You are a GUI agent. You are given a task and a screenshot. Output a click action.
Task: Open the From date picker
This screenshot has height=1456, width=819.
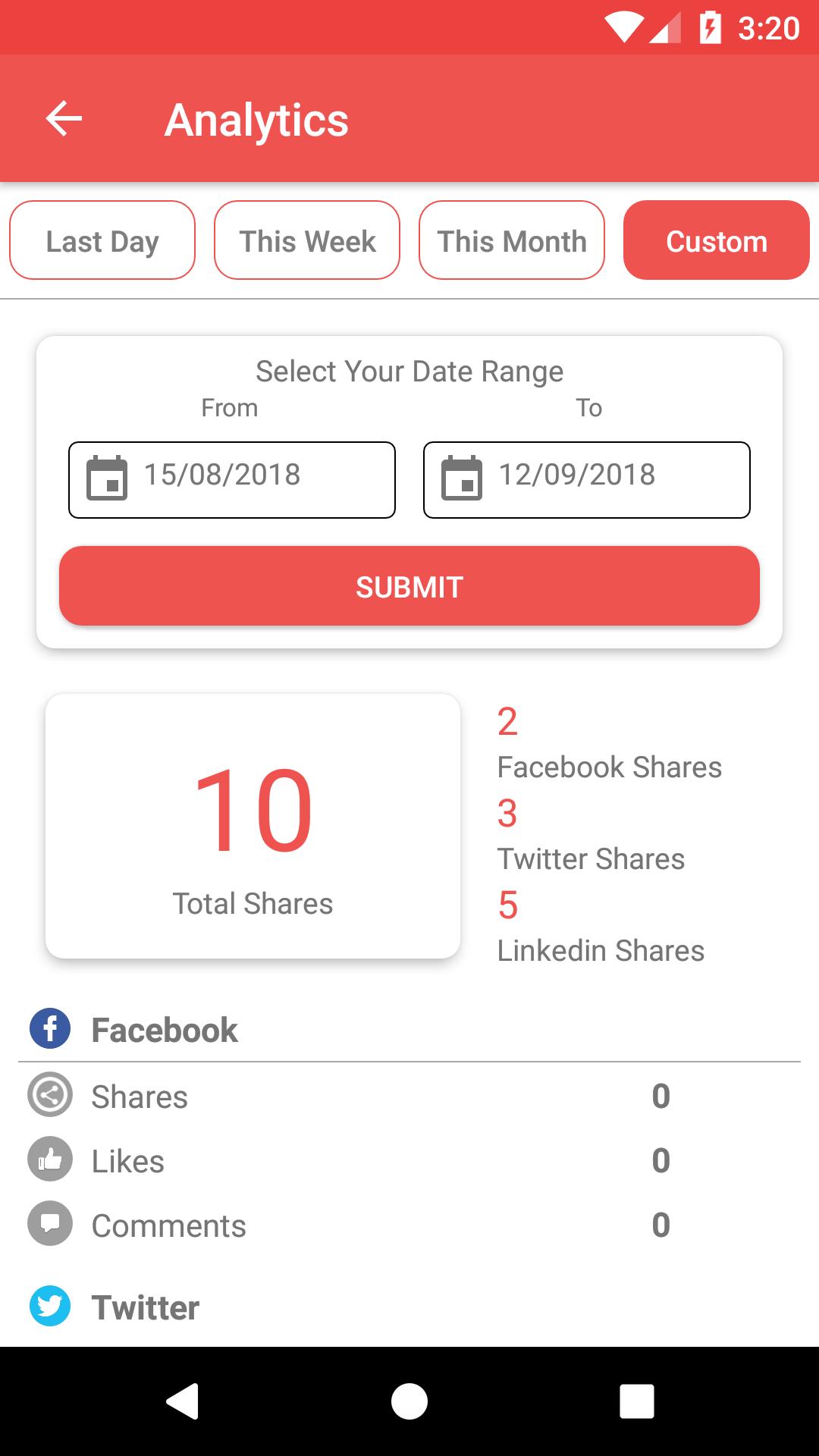tap(232, 479)
